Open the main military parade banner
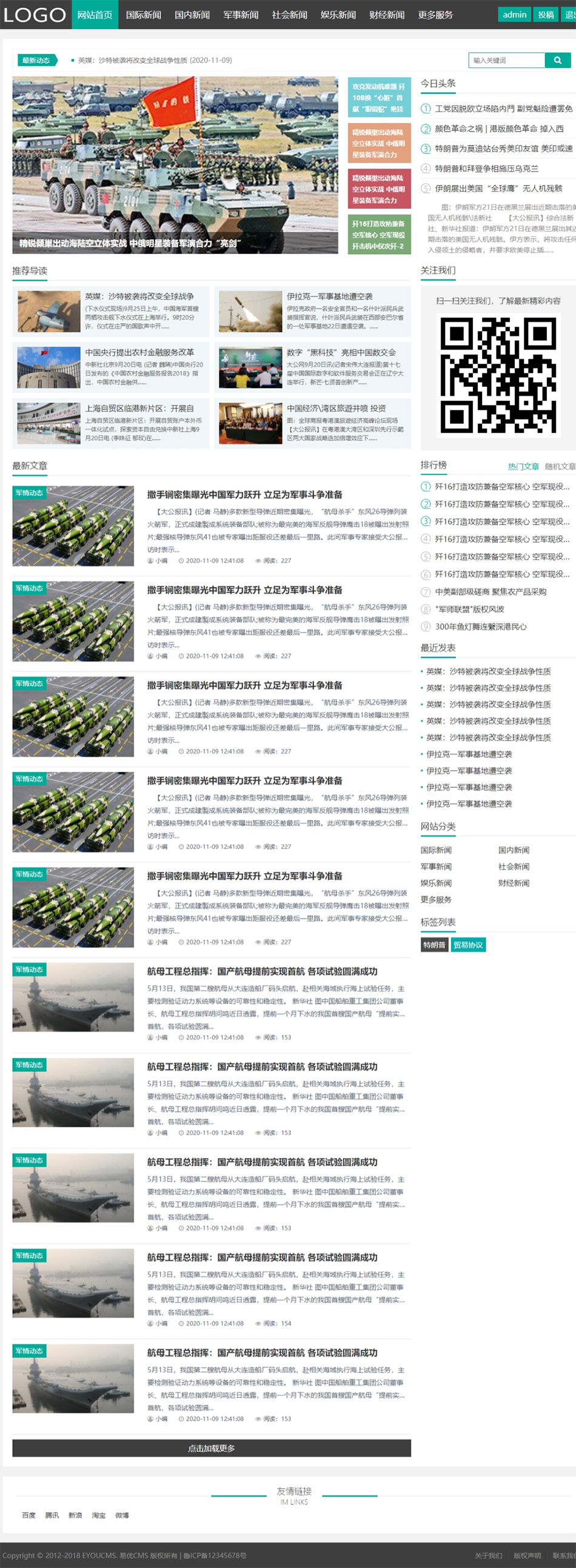The height and width of the screenshot is (1568, 576). [175, 164]
